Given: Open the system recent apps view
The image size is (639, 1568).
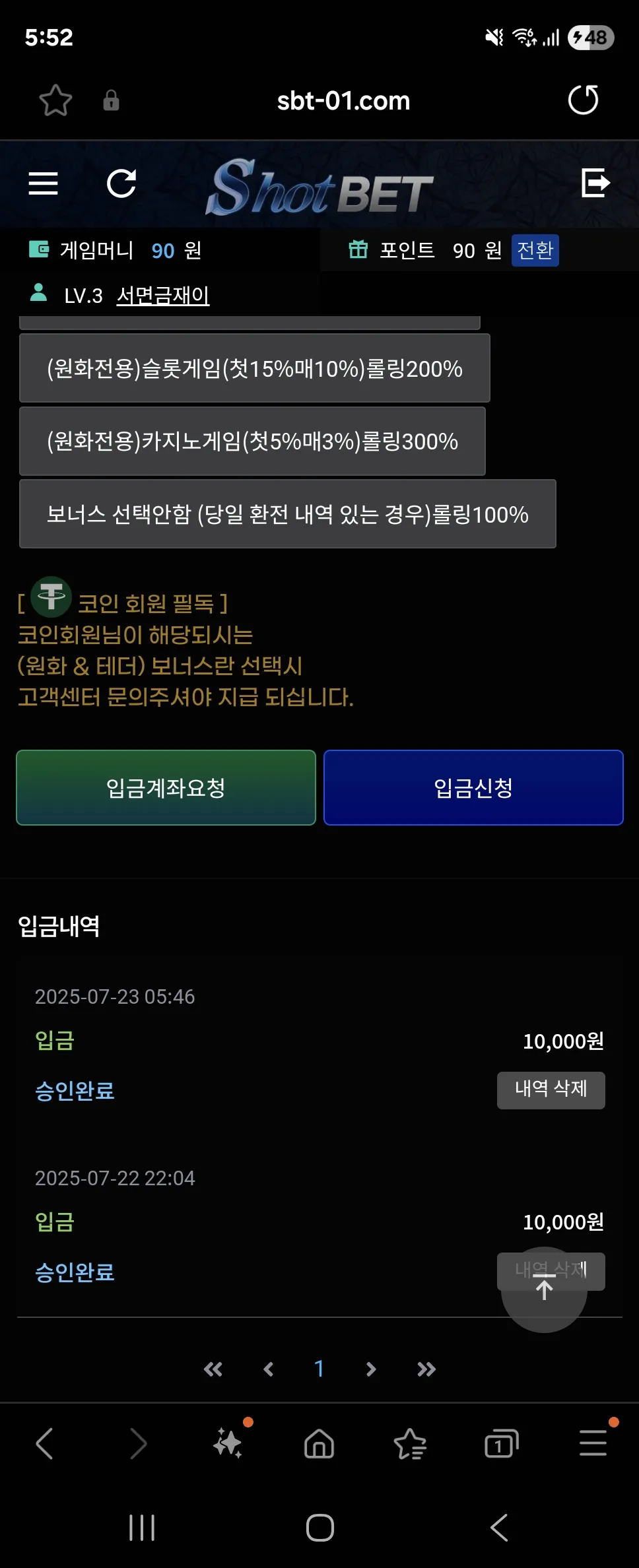Looking at the screenshot, I should (142, 1527).
